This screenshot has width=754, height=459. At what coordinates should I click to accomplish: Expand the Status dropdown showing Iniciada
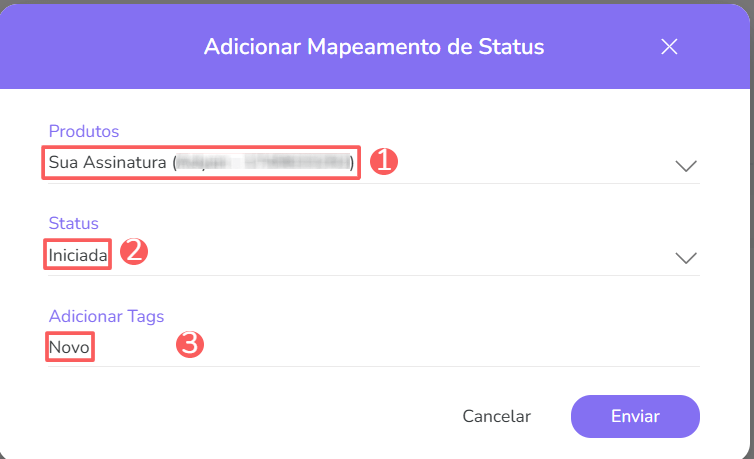pos(685,257)
